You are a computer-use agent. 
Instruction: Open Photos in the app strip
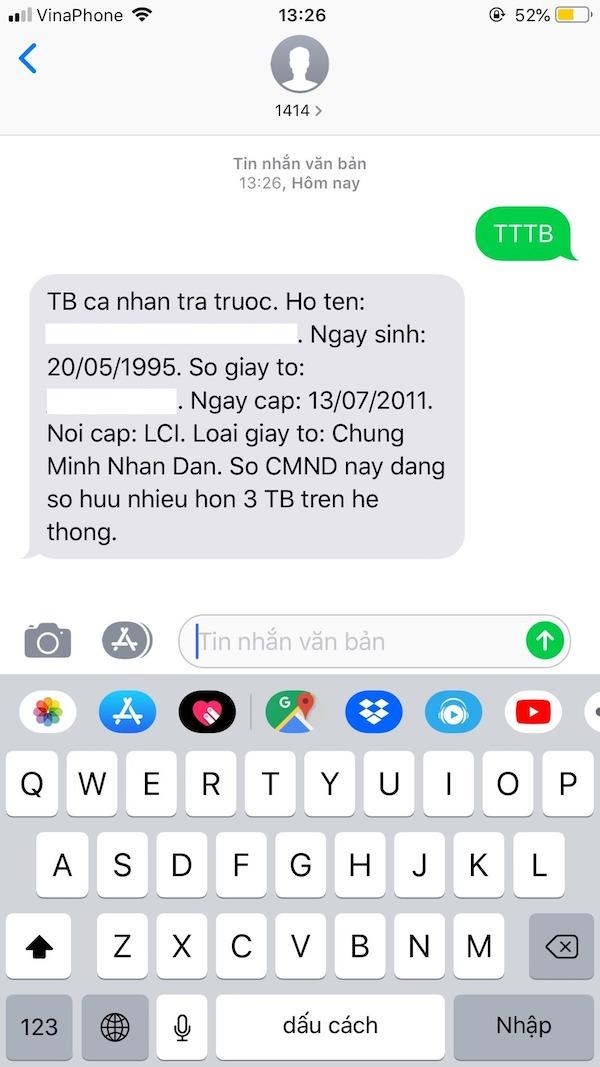pyautogui.click(x=48, y=712)
